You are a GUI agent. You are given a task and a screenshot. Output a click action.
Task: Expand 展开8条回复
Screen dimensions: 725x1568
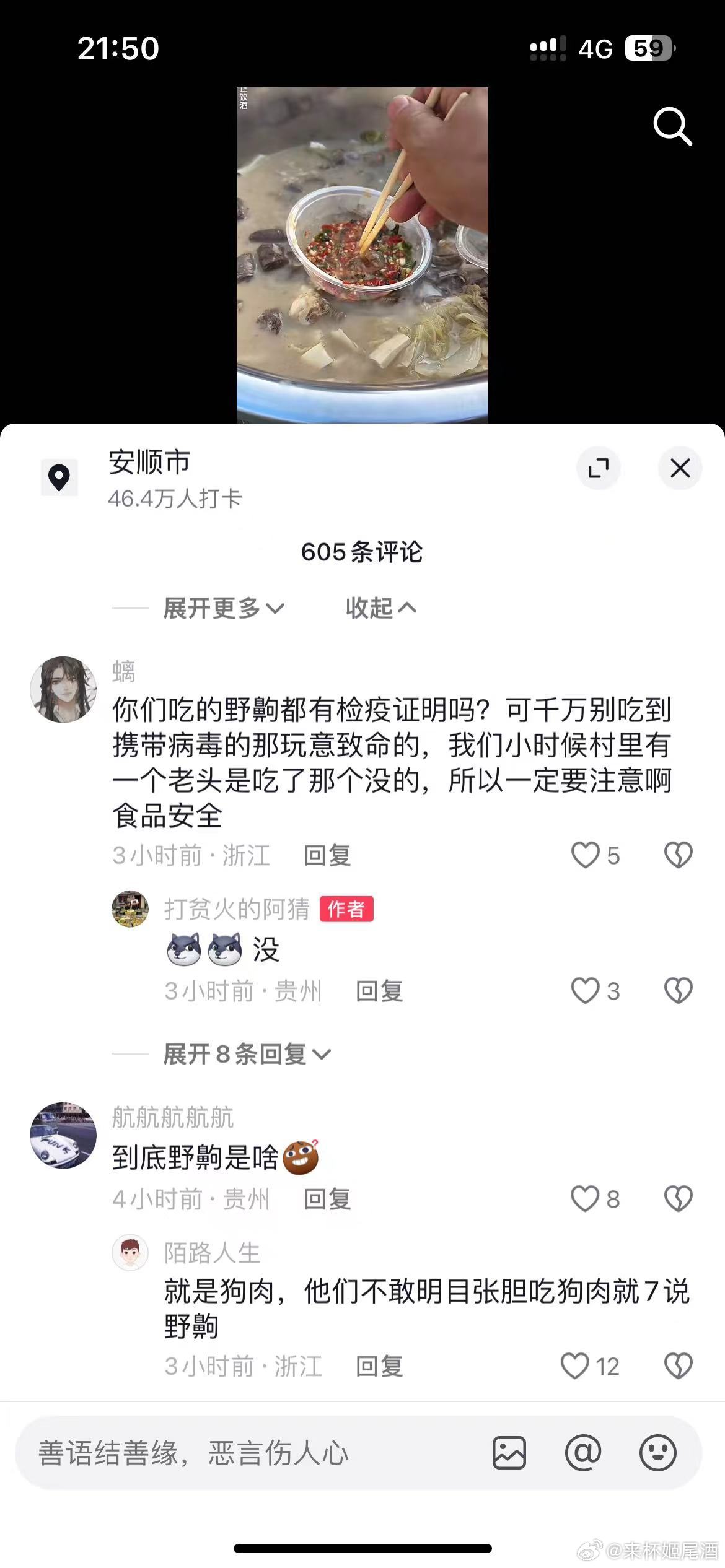(246, 1054)
